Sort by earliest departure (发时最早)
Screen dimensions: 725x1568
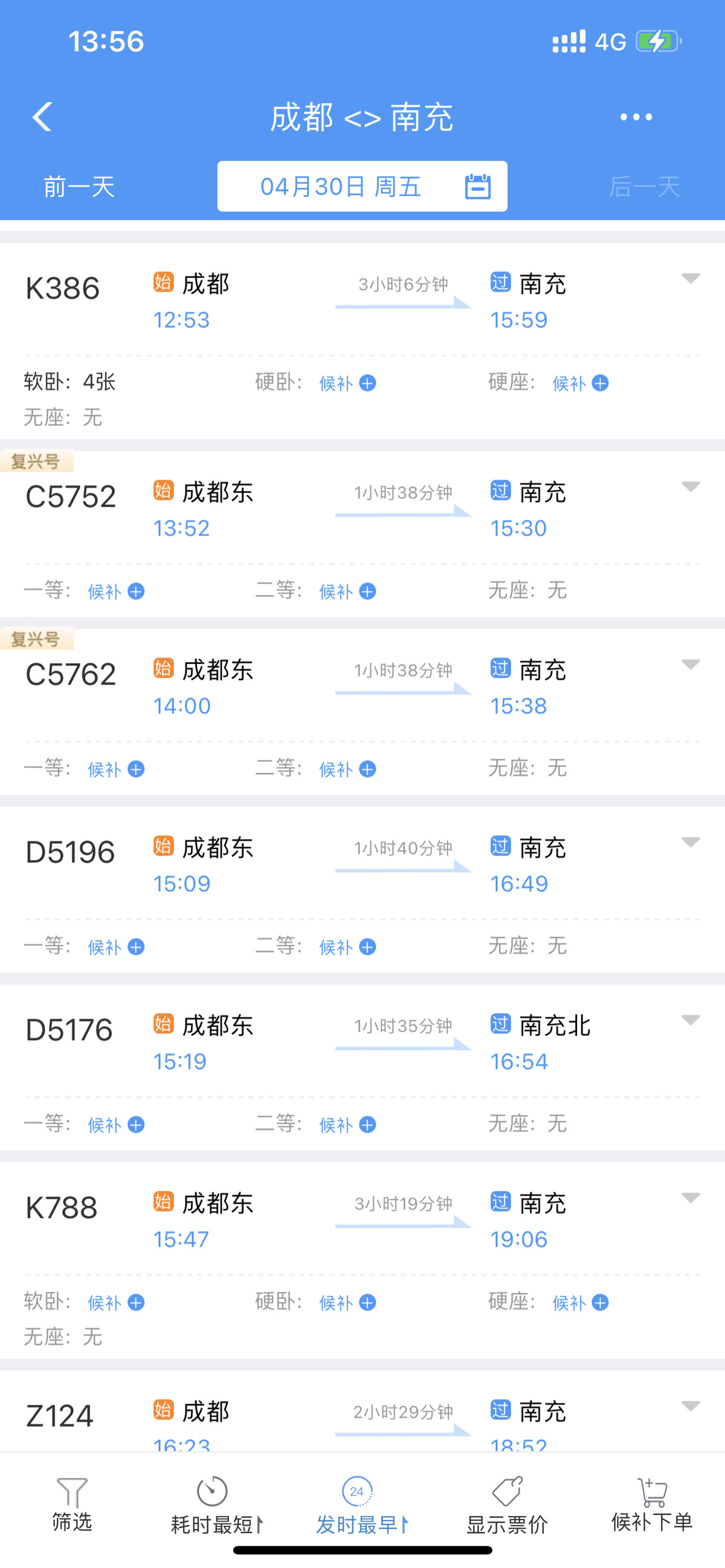(362, 1505)
